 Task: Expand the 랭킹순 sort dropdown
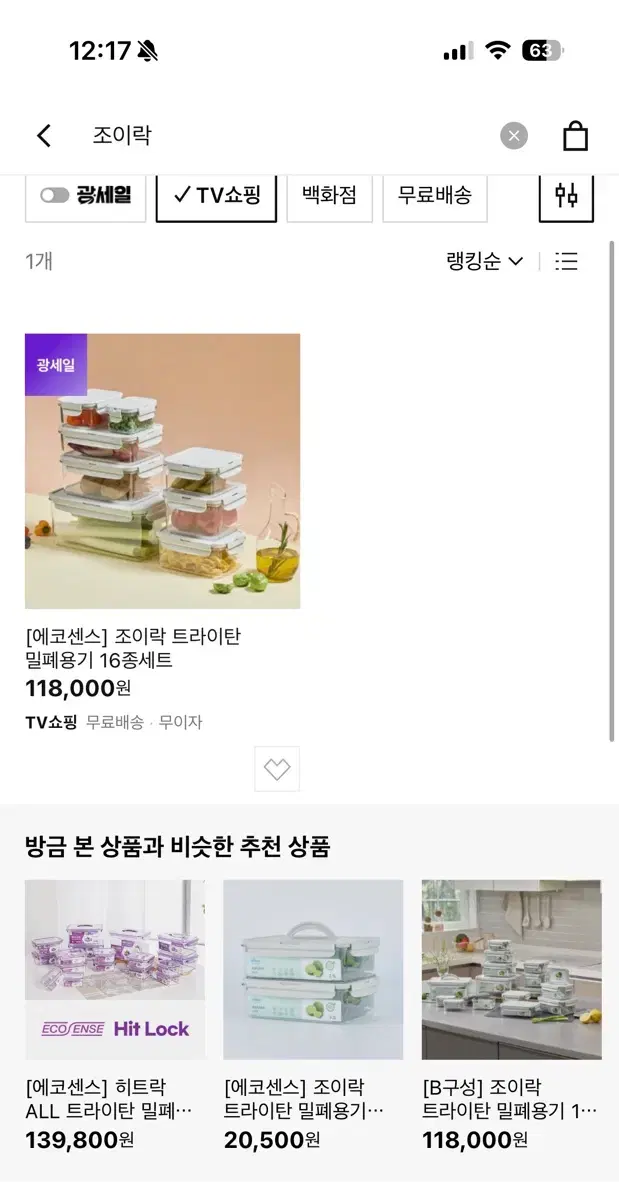pos(484,262)
